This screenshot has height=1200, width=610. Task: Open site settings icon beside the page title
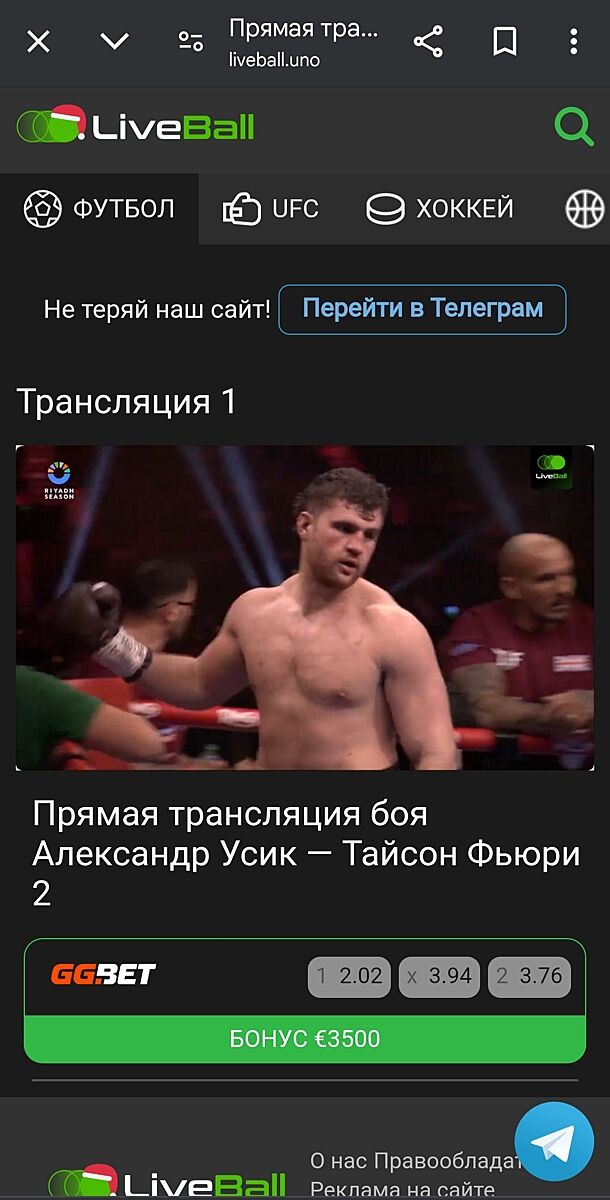[x=190, y=42]
